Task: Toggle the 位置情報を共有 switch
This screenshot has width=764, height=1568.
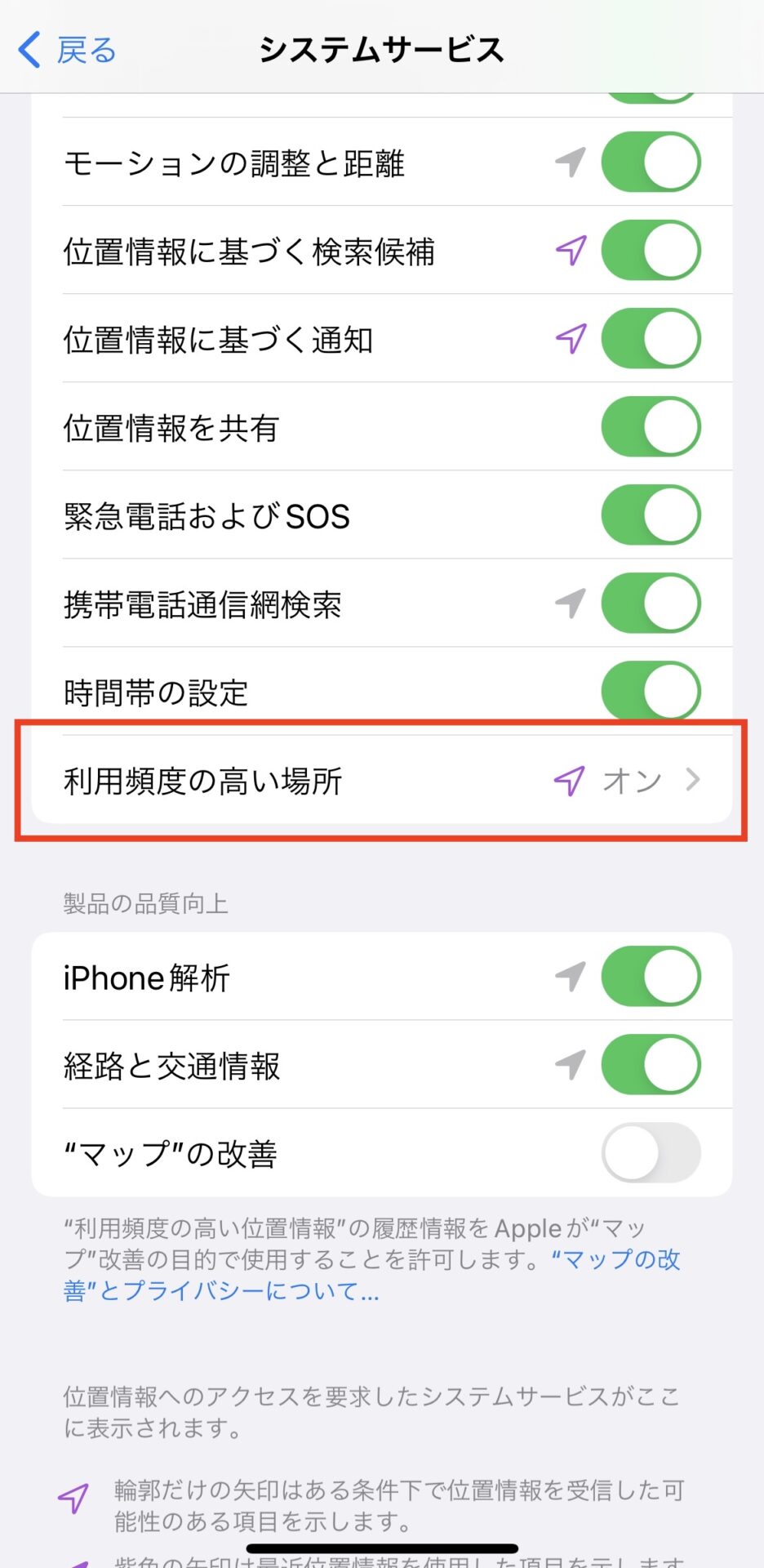Action: click(x=651, y=427)
